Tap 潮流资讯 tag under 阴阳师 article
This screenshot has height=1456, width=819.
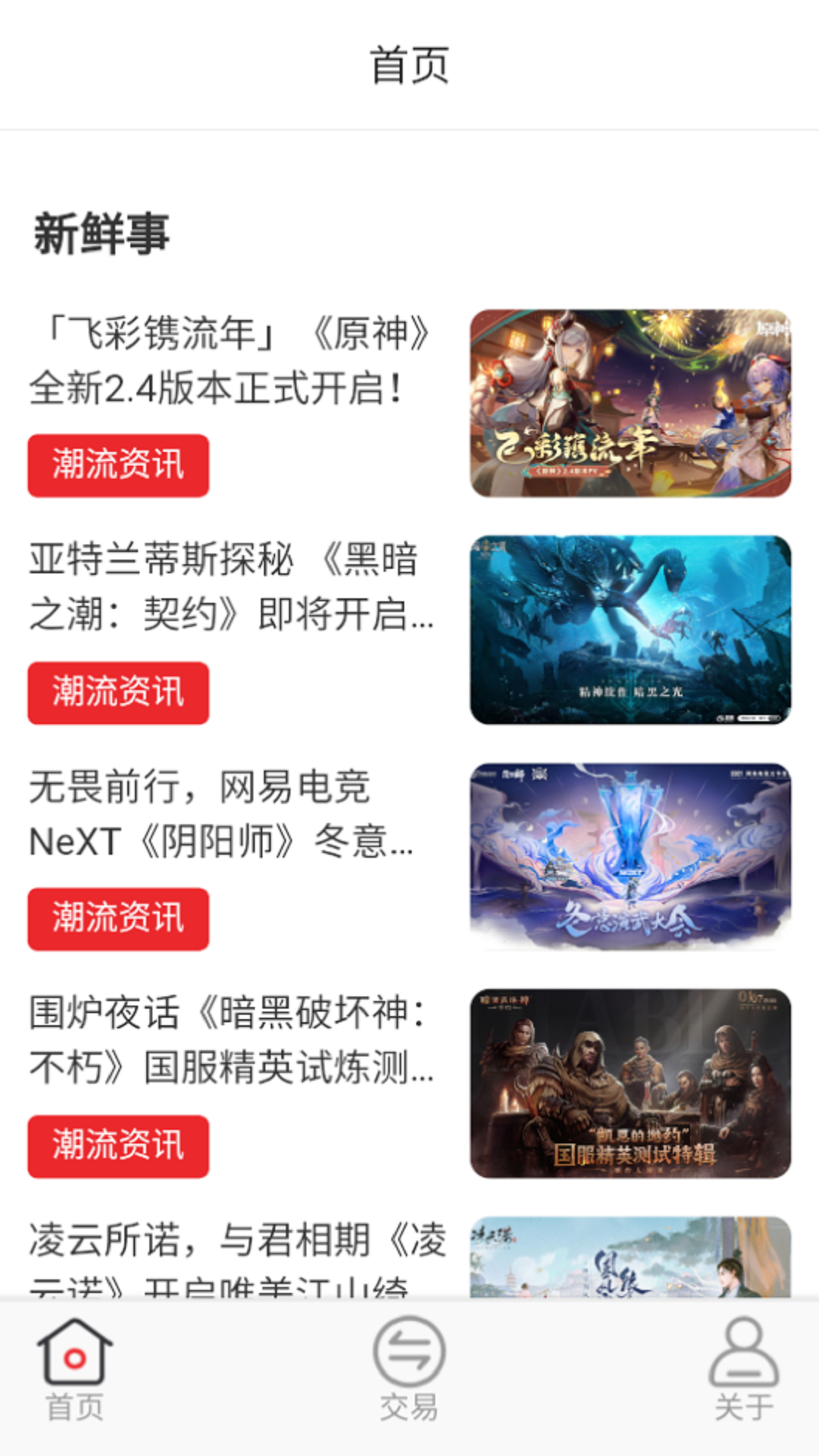pos(118,919)
